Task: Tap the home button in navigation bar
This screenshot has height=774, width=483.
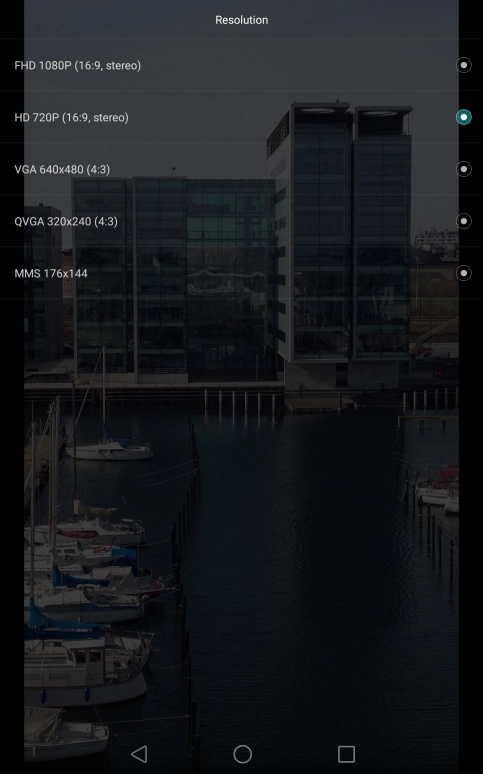Action: tap(242, 754)
